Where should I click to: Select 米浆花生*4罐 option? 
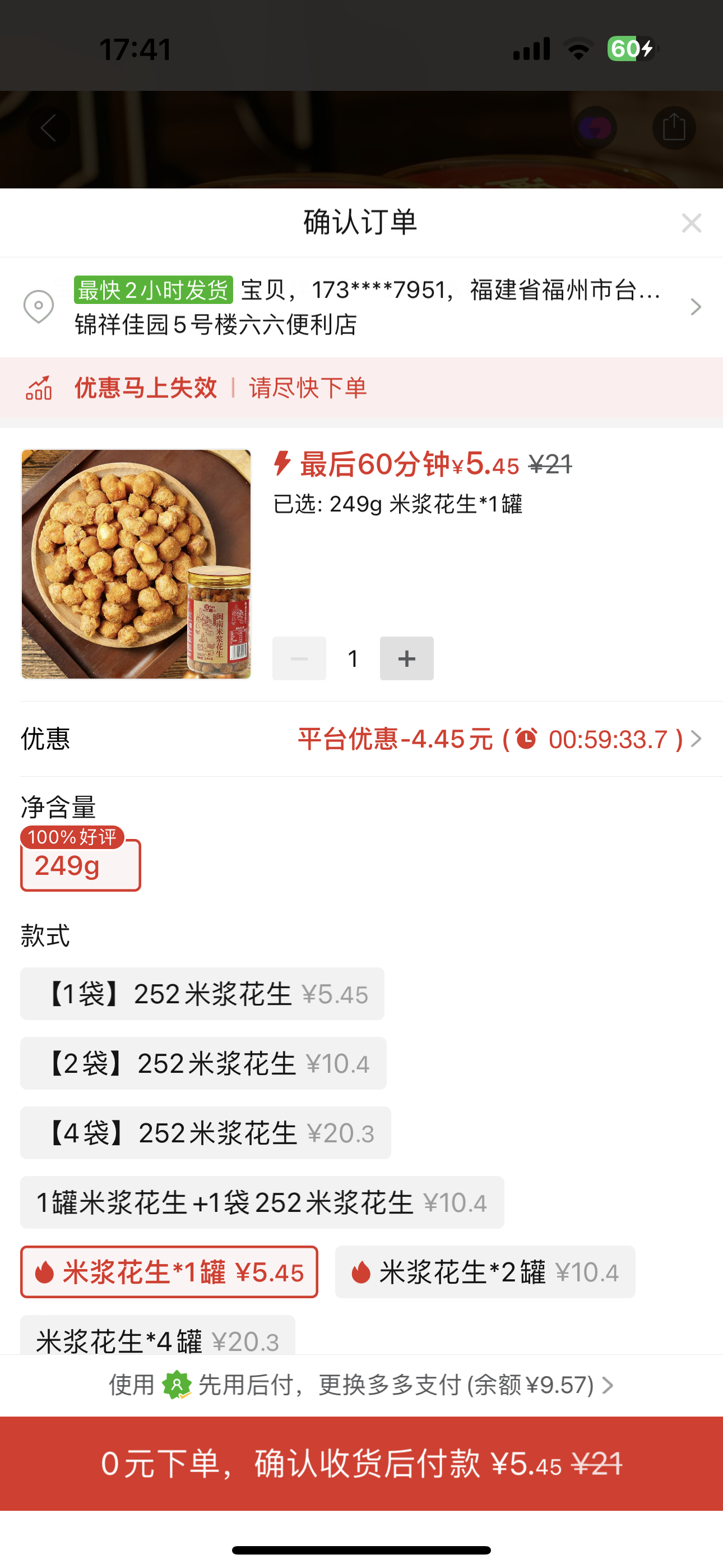point(157,1338)
